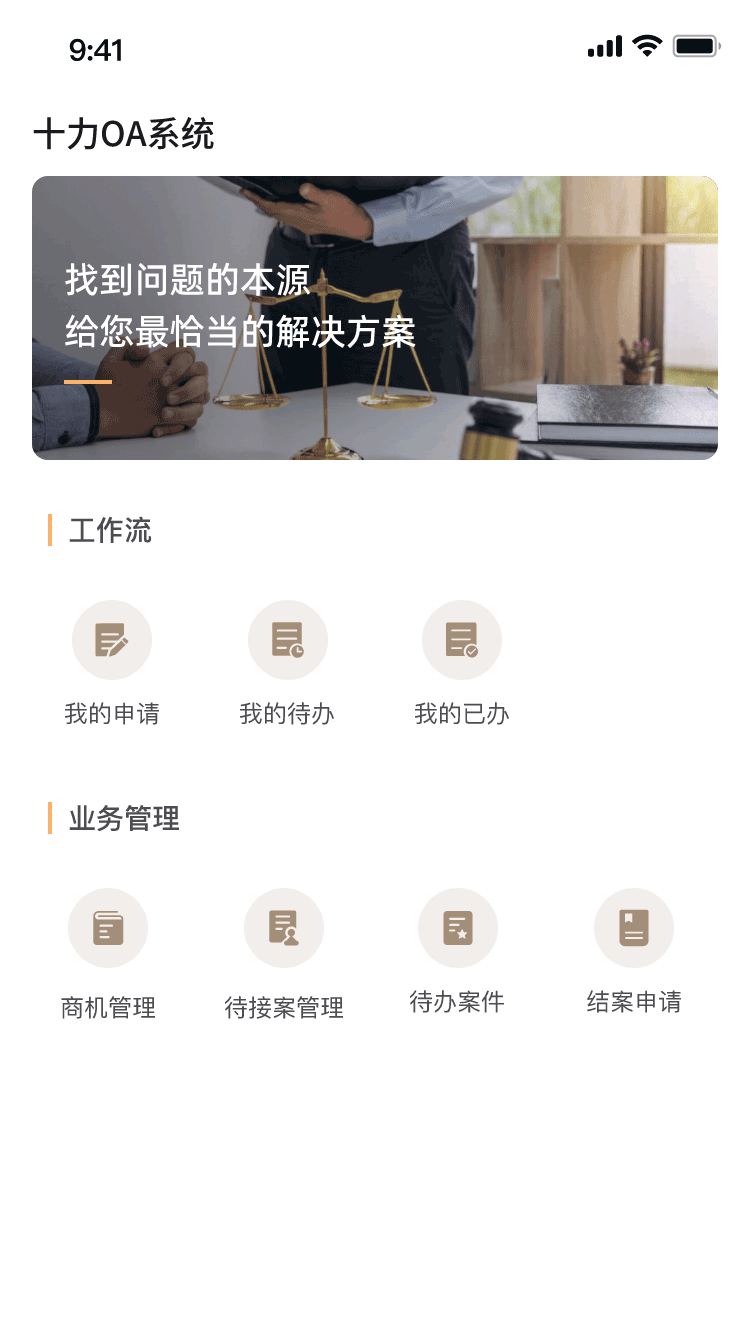This screenshot has height=1333, width=750.
Task: Click the 商机管理 text label
Action: point(108,1008)
